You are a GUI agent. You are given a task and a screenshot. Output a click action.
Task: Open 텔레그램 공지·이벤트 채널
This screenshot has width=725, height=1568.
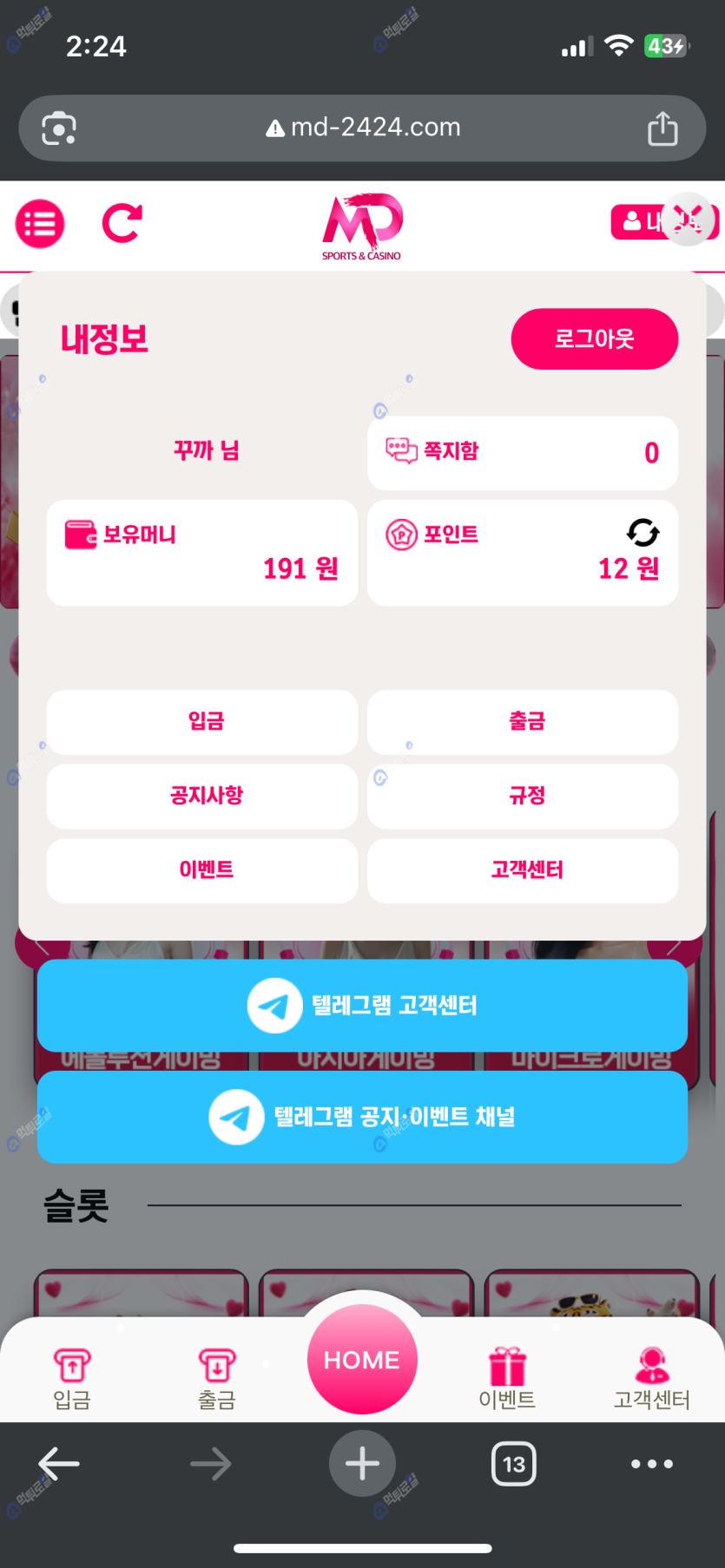point(362,1117)
